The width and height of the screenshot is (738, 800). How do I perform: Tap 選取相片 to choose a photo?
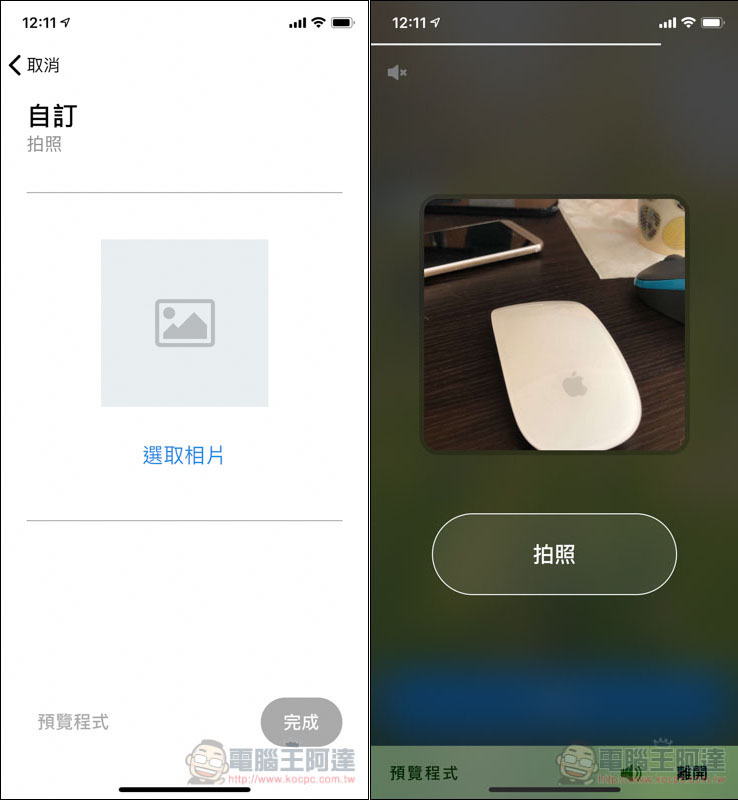pyautogui.click(x=184, y=456)
